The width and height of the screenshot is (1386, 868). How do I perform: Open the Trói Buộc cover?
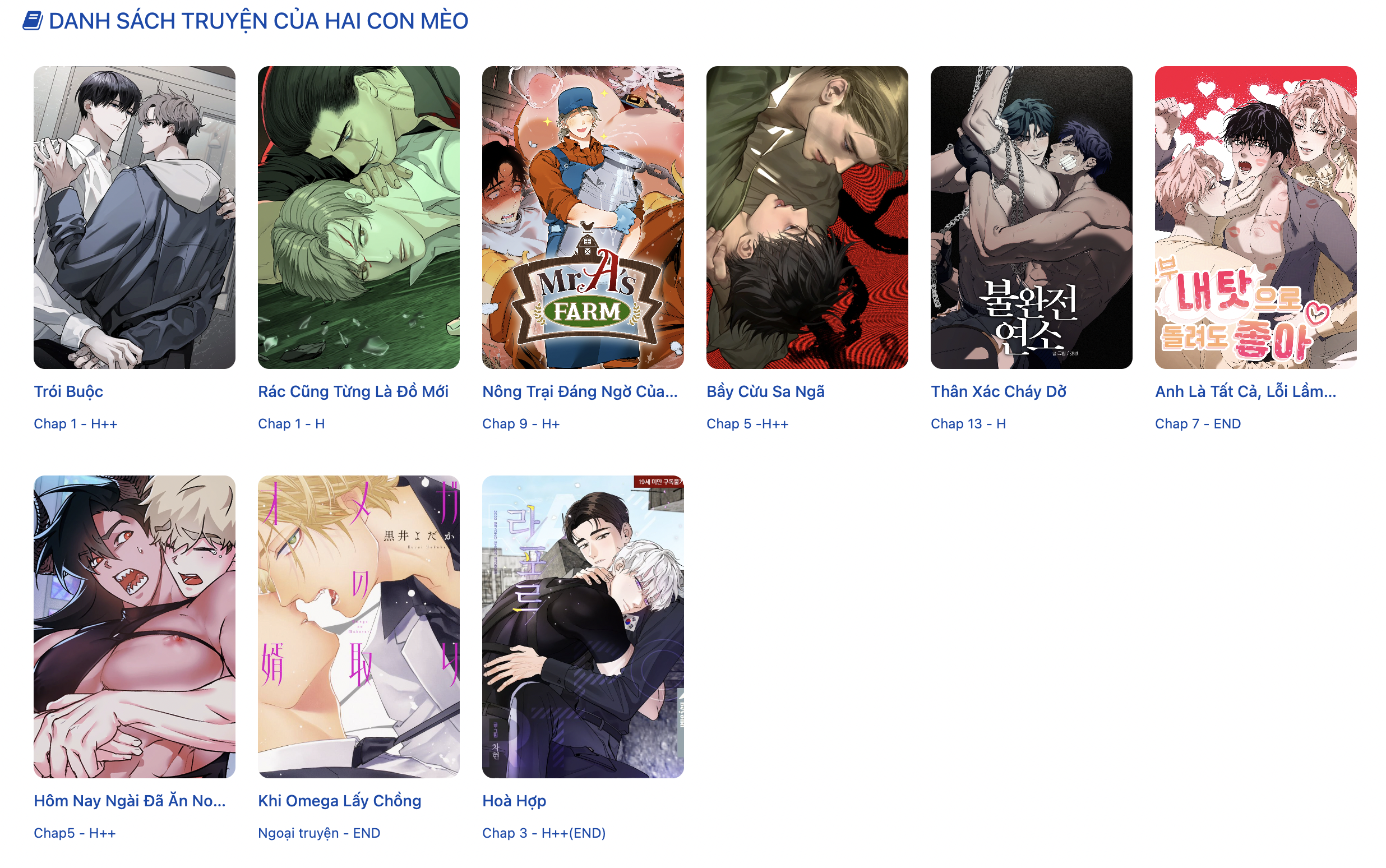tap(135, 217)
